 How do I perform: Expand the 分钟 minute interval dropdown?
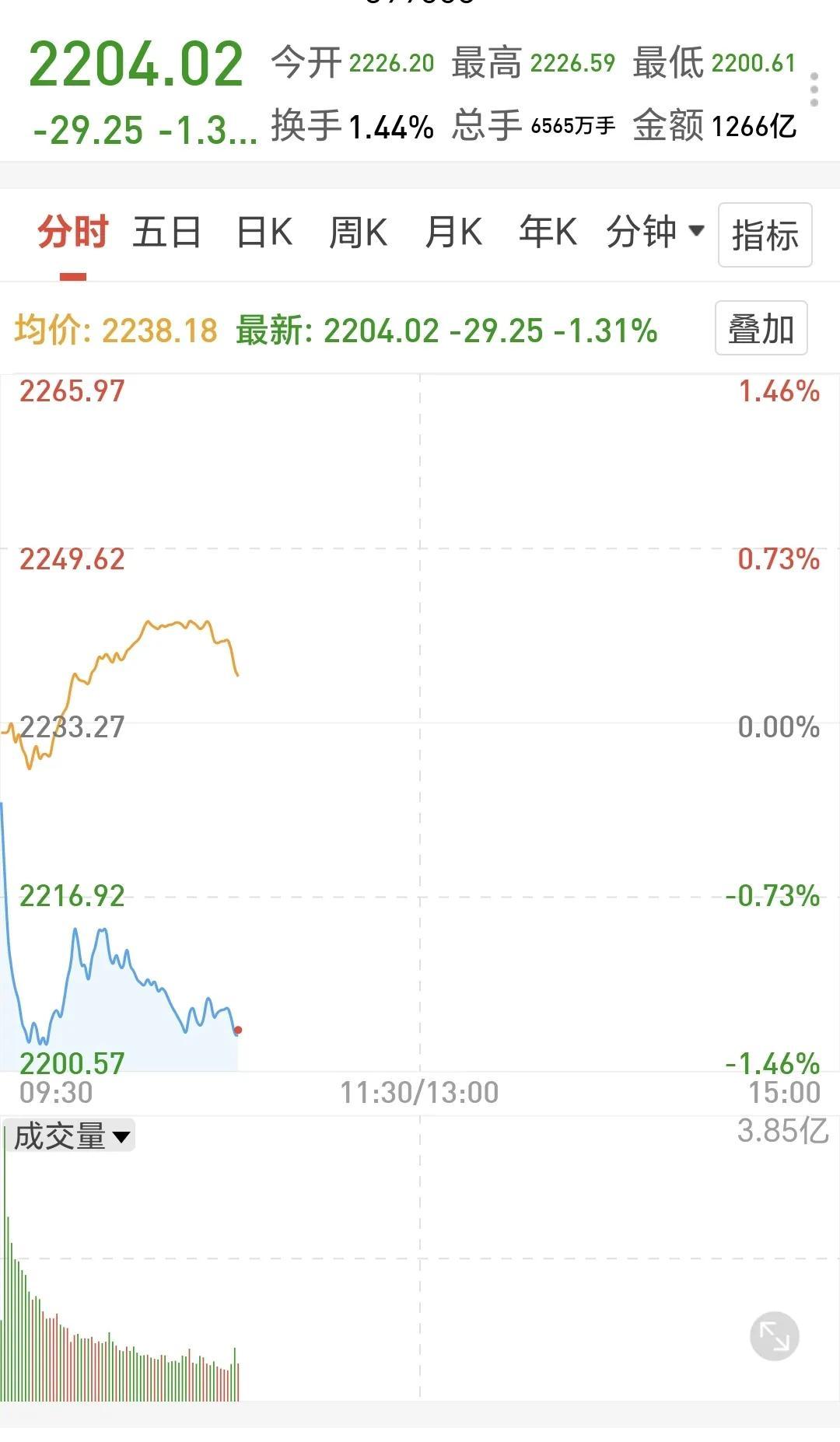click(655, 232)
